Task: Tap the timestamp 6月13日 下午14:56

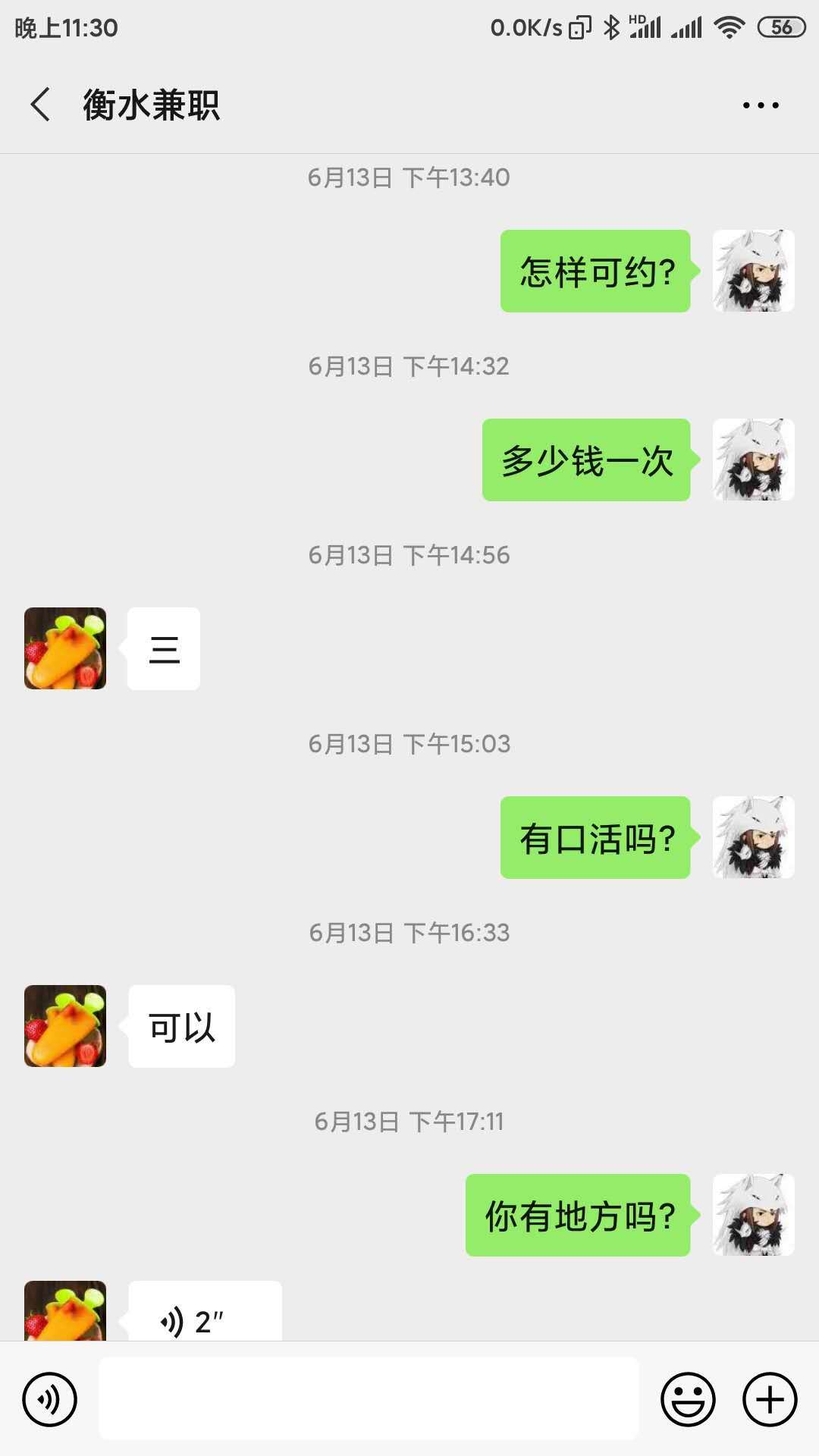Action: pyautogui.click(x=409, y=554)
